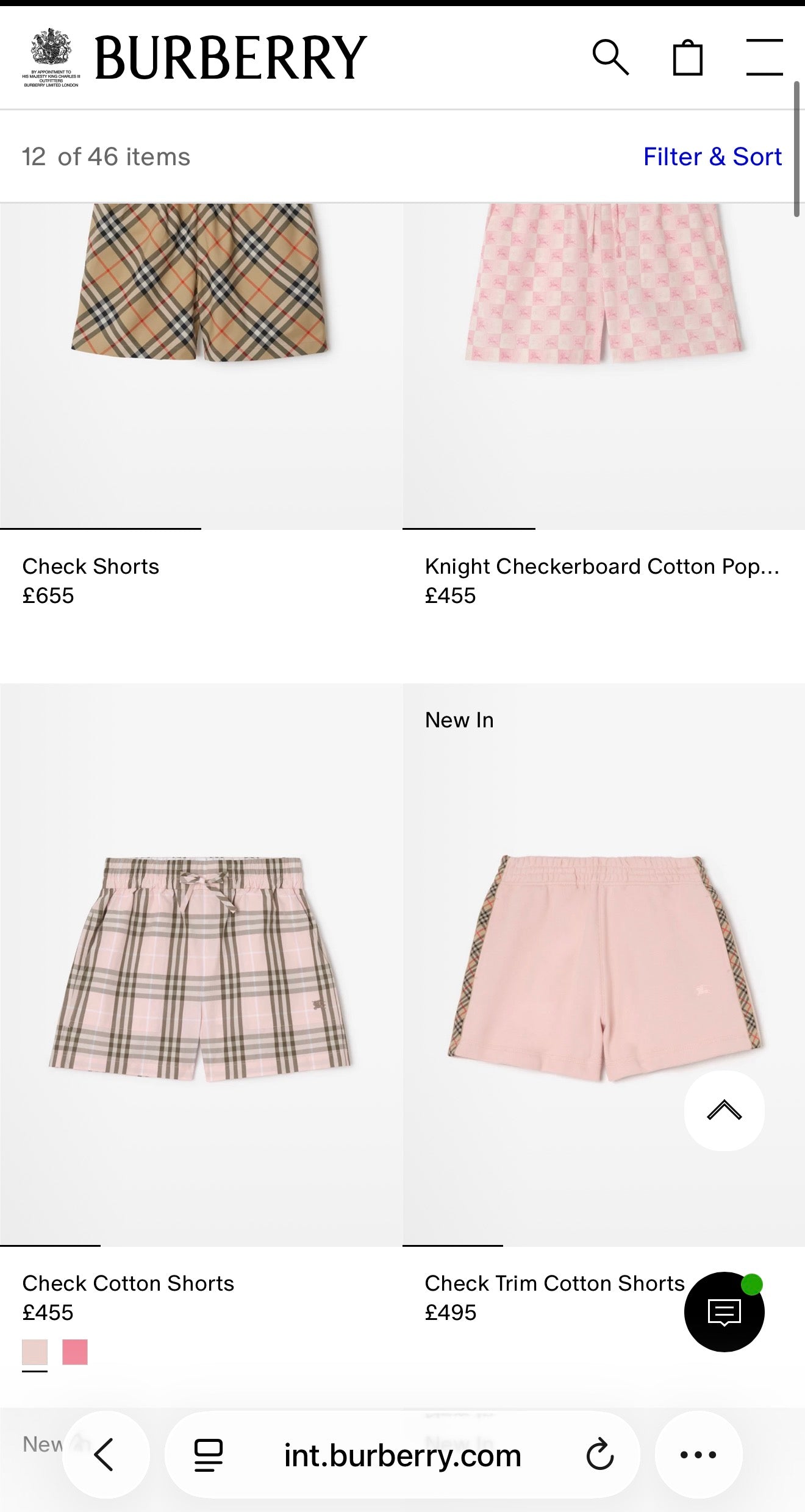Screen dimensions: 805x1512
Task: Select the bright pink colour swatch
Action: [75, 1352]
